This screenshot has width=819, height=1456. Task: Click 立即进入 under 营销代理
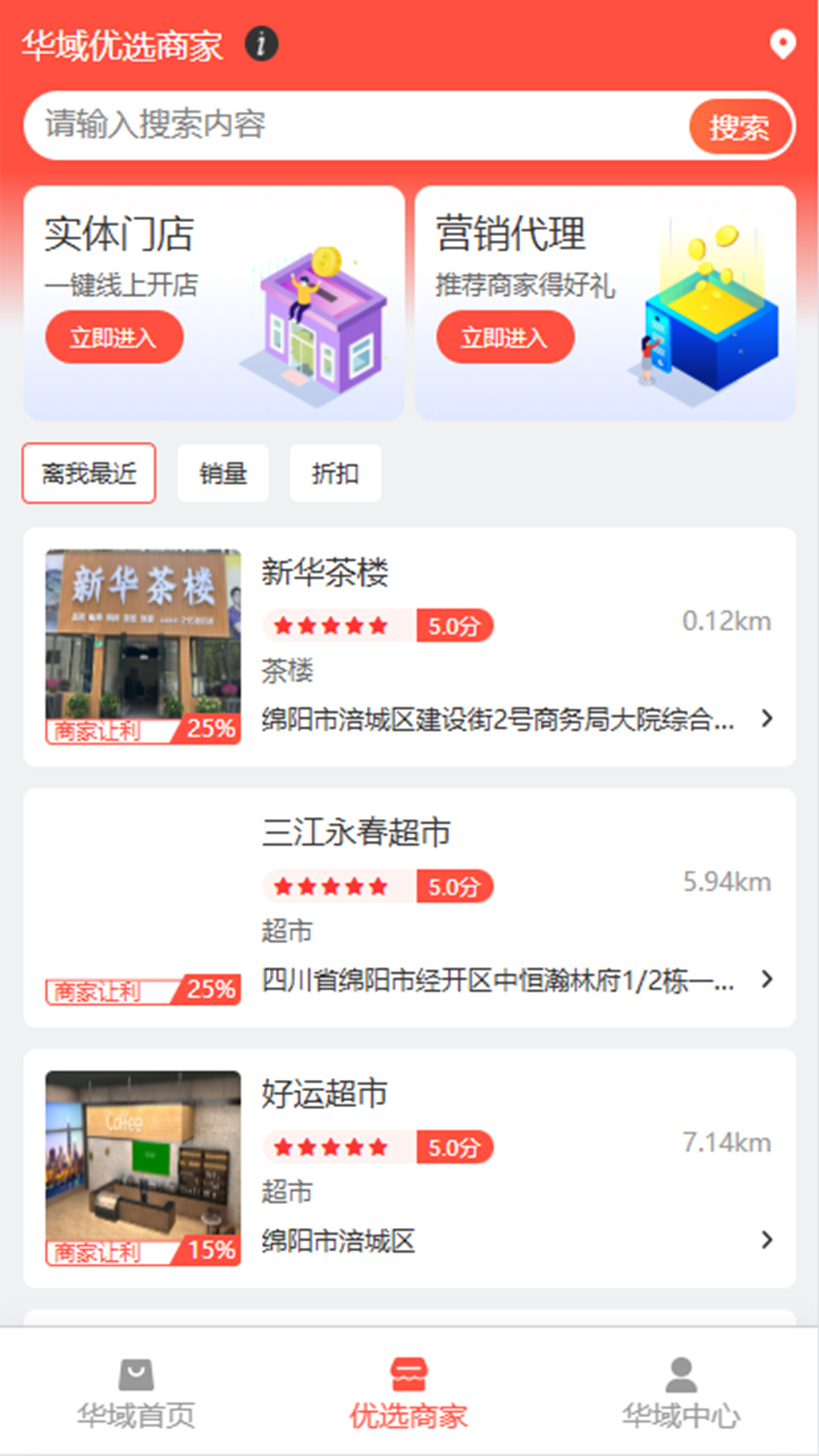point(505,337)
